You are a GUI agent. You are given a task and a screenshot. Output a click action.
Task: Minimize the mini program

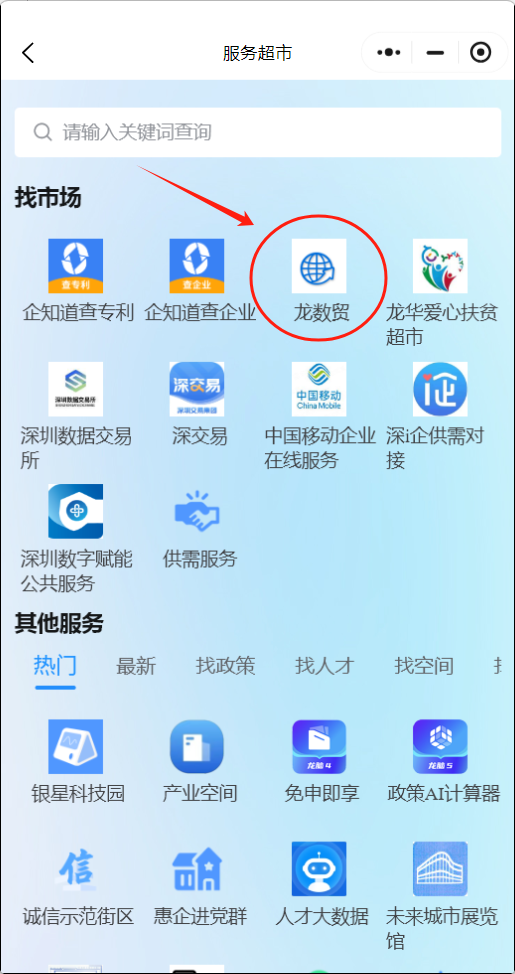click(x=435, y=53)
